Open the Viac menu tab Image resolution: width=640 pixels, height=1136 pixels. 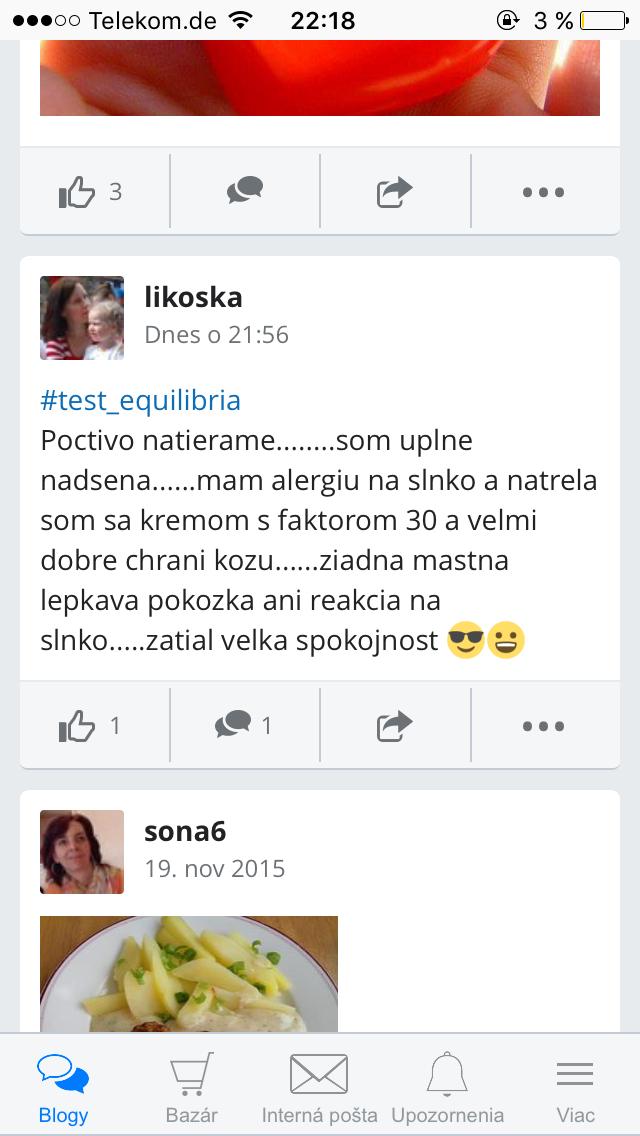(x=575, y=1087)
